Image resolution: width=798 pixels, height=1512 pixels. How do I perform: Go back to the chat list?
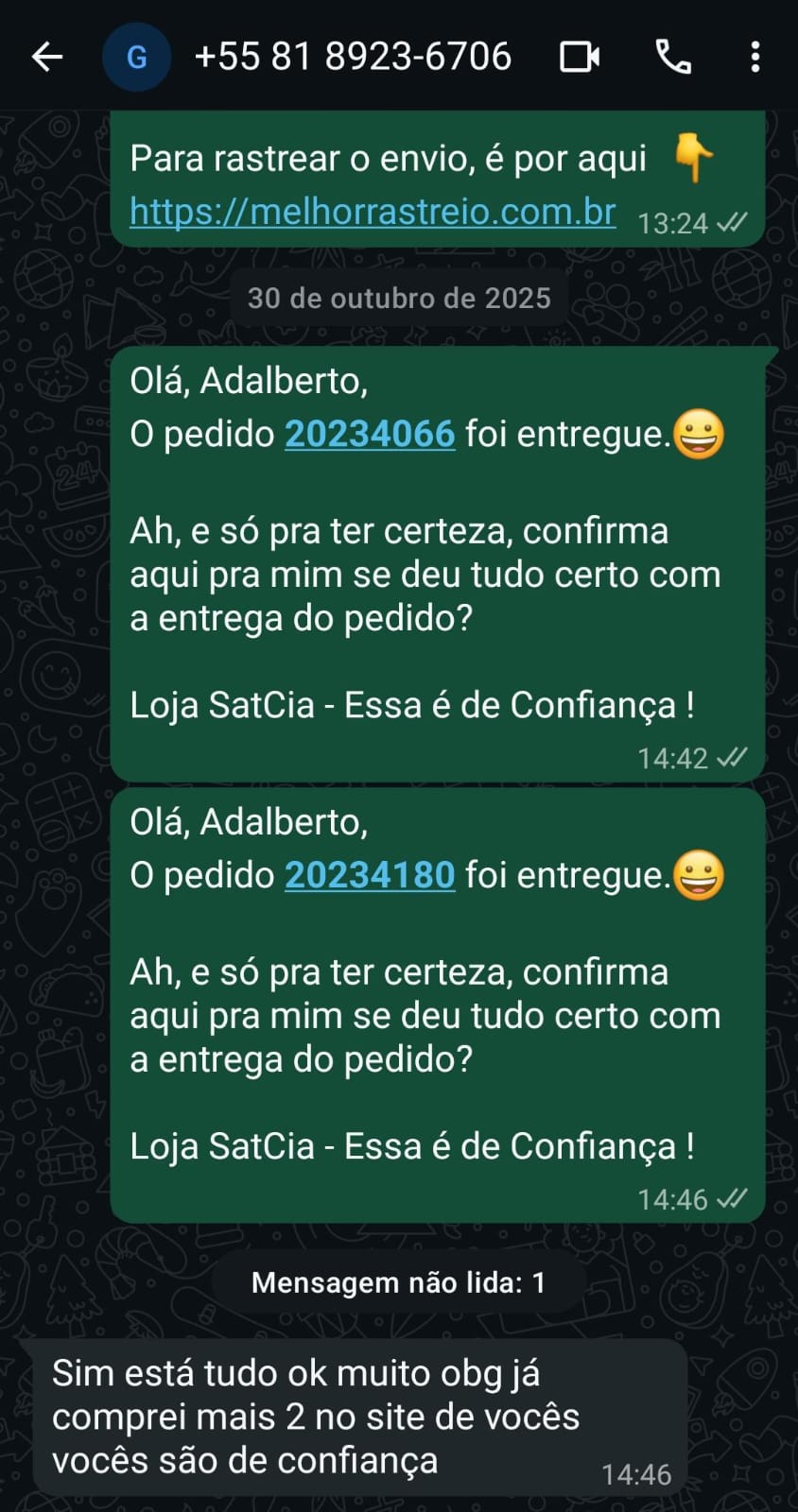click(46, 58)
